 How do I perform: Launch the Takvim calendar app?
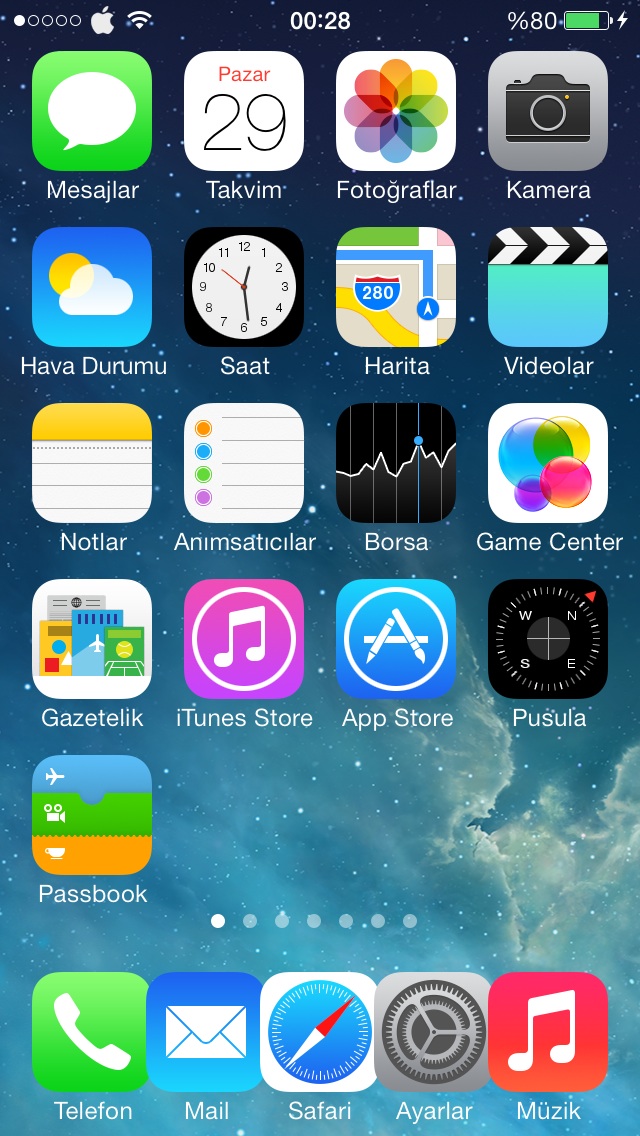244,111
